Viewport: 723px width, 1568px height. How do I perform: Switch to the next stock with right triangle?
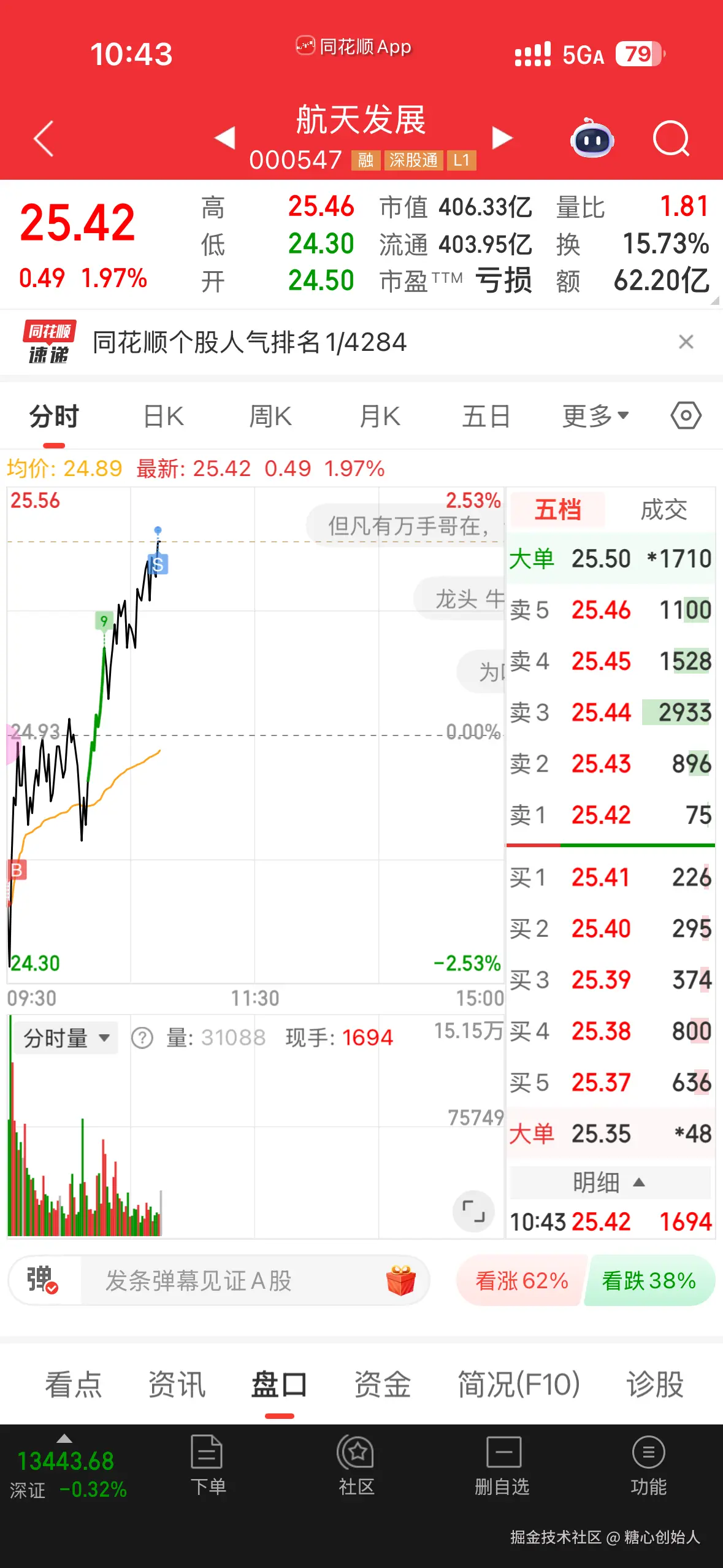[x=502, y=138]
